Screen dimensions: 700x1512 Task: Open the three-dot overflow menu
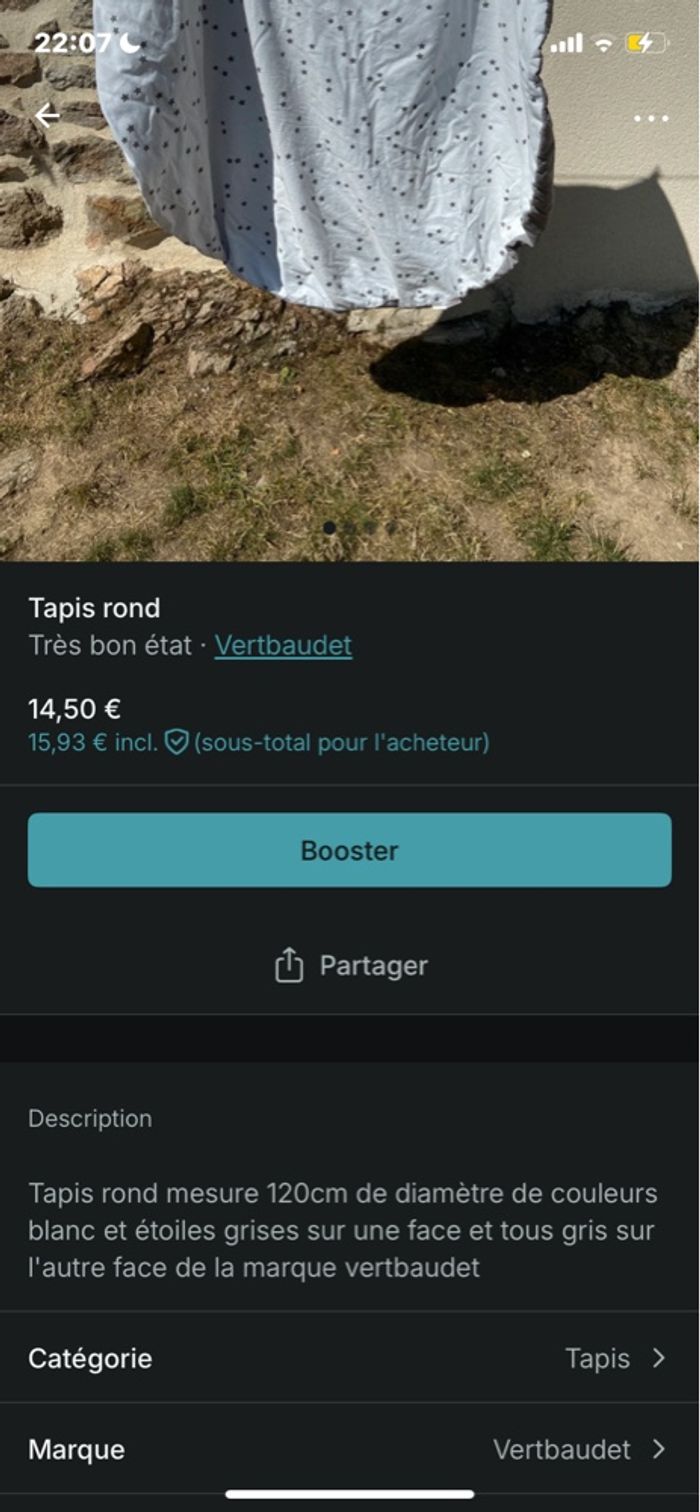pyautogui.click(x=651, y=118)
